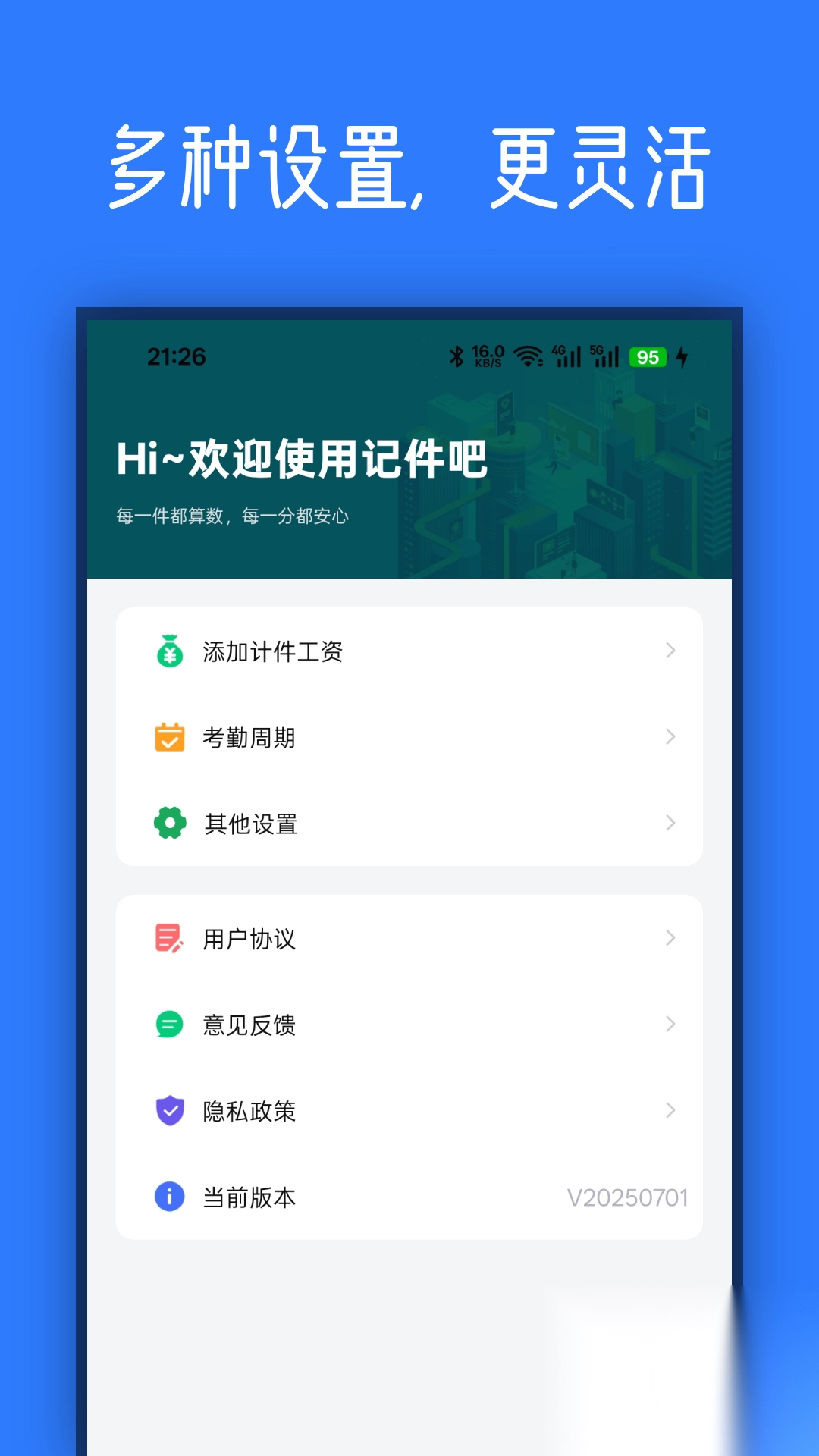Viewport: 819px width, 1456px height.
Task: Expand the chevron next to 添加计件工资
Action: pyautogui.click(x=670, y=651)
